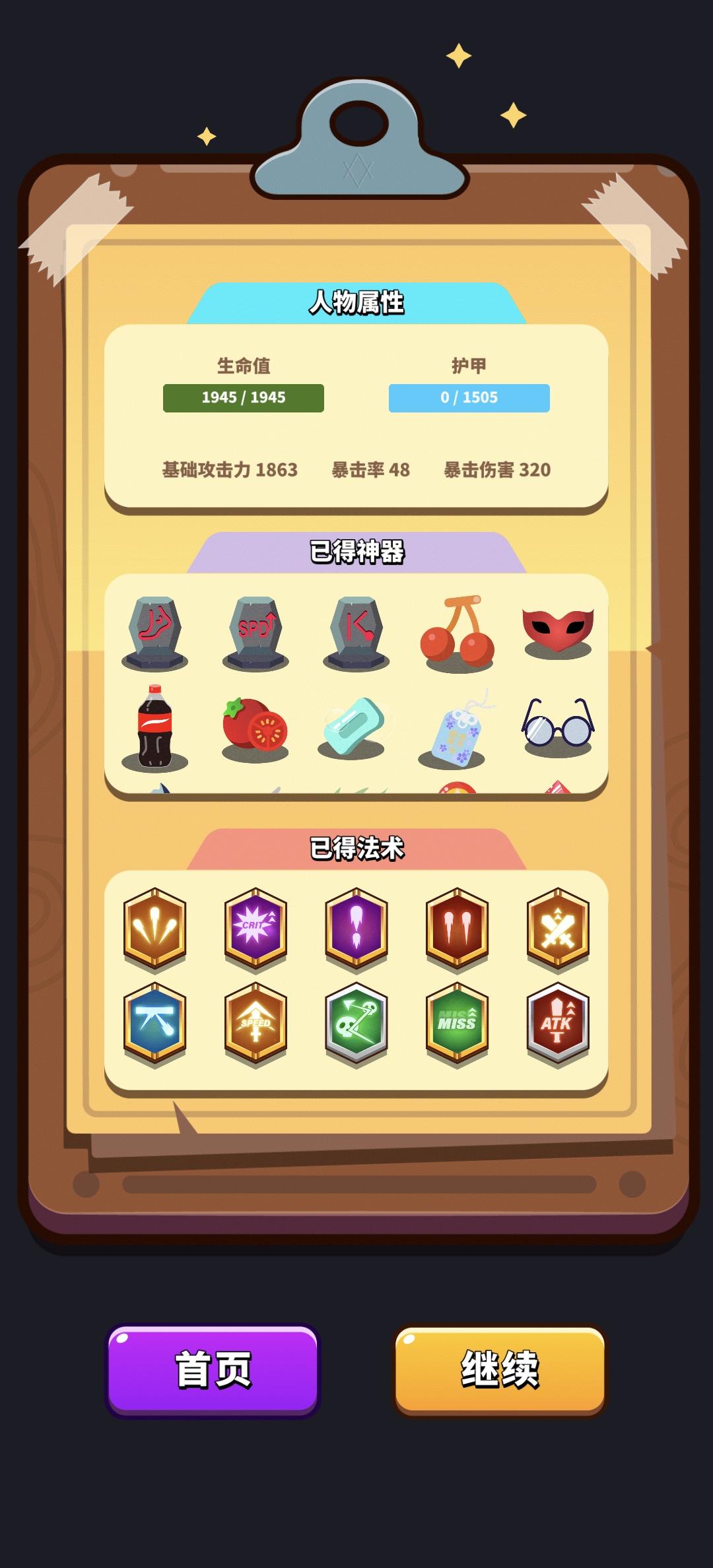Select the 已得法术 section header

pos(356,849)
